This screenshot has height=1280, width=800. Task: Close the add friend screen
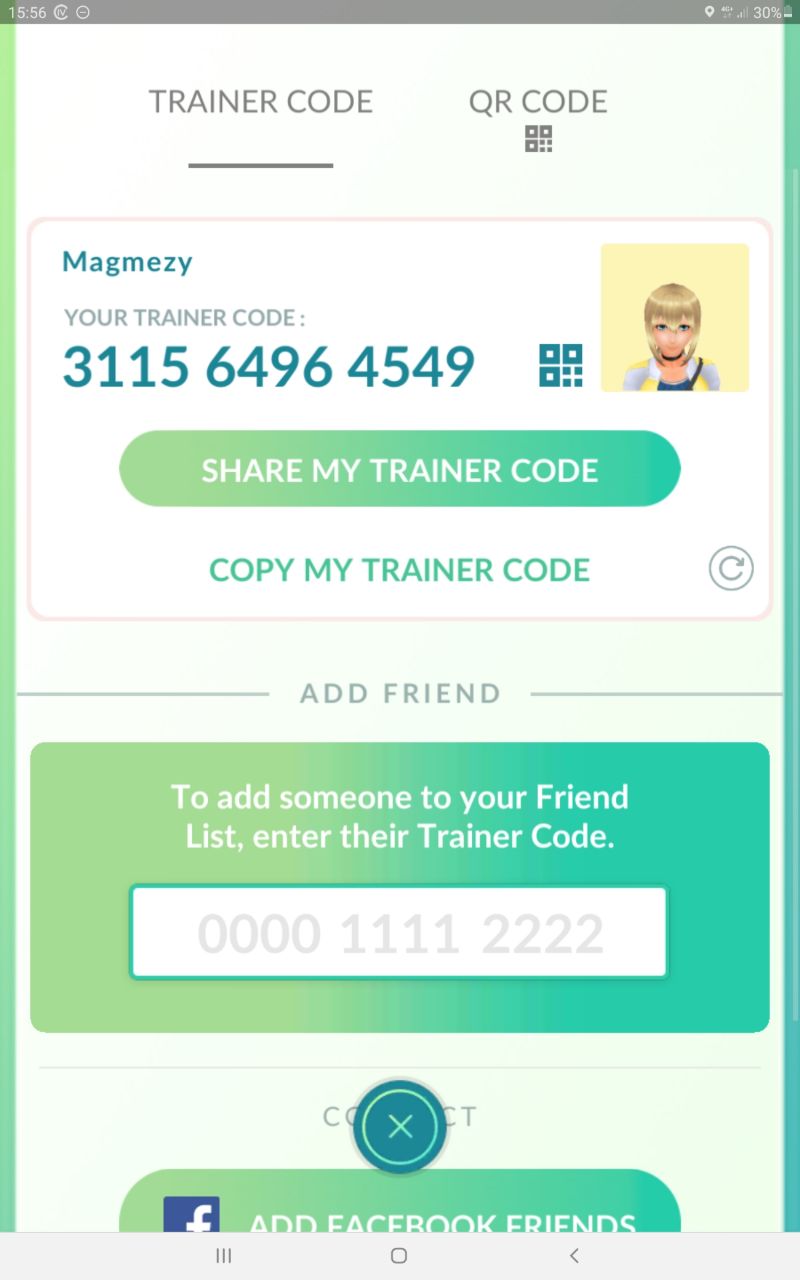(400, 1127)
